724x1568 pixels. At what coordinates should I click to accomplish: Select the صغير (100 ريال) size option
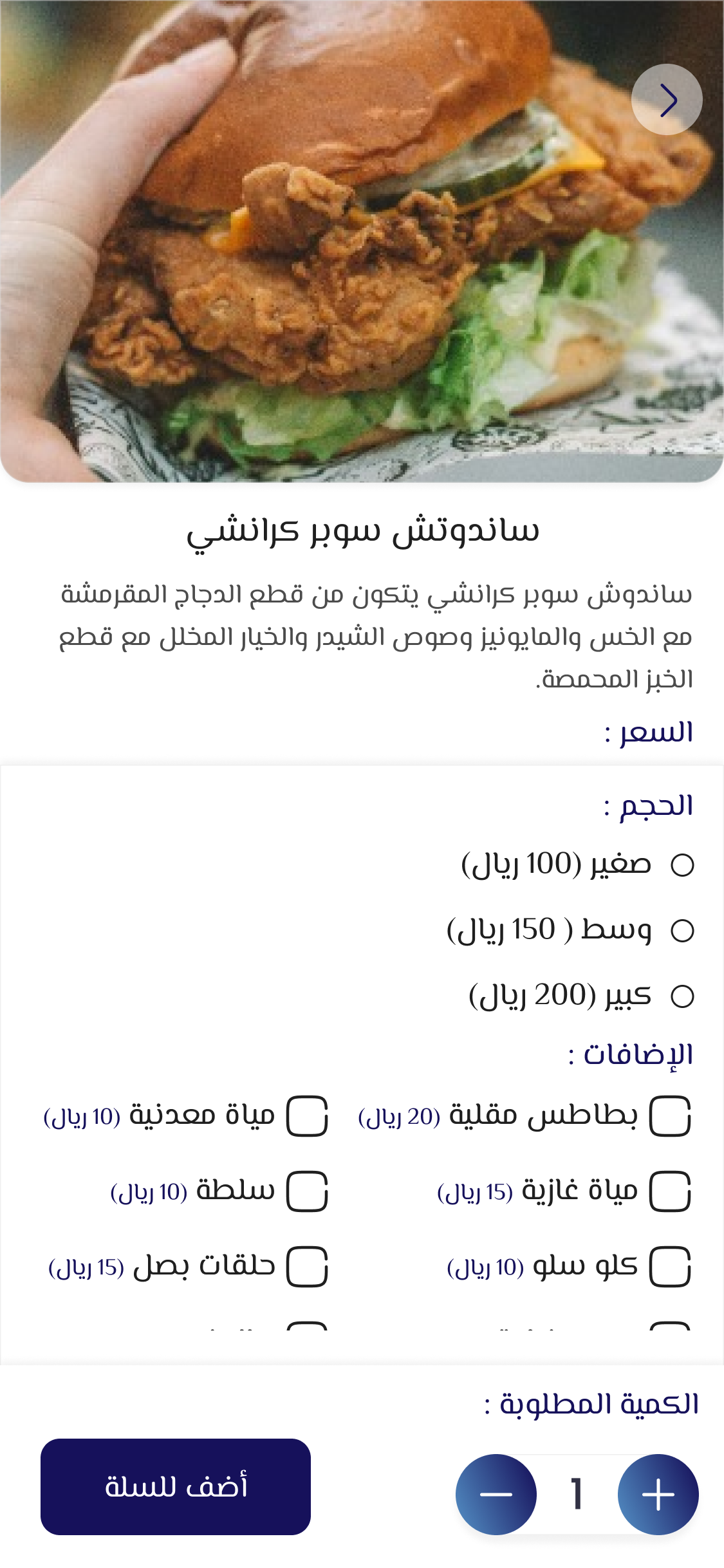[682, 864]
